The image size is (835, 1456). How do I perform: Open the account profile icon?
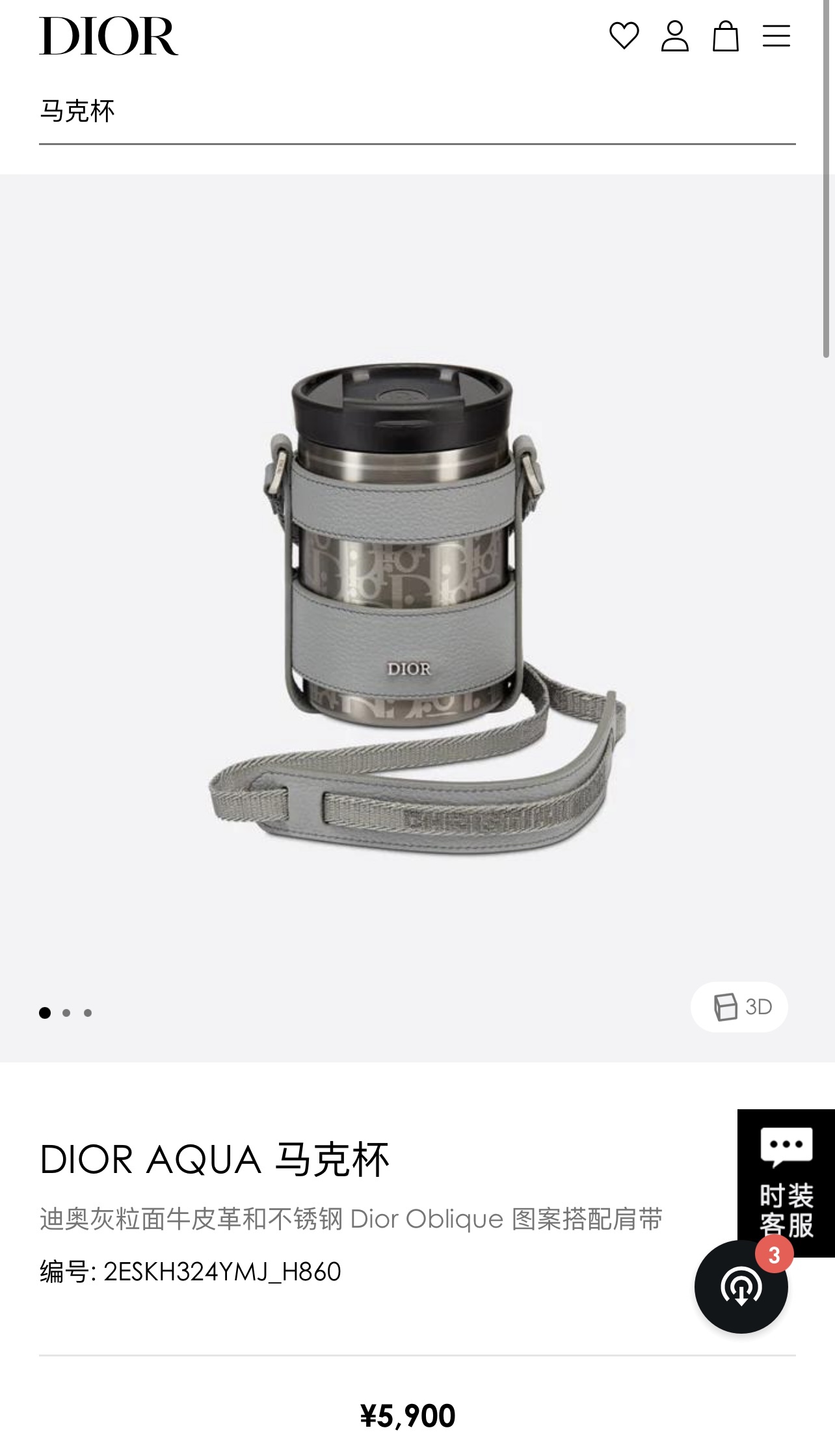[x=674, y=36]
